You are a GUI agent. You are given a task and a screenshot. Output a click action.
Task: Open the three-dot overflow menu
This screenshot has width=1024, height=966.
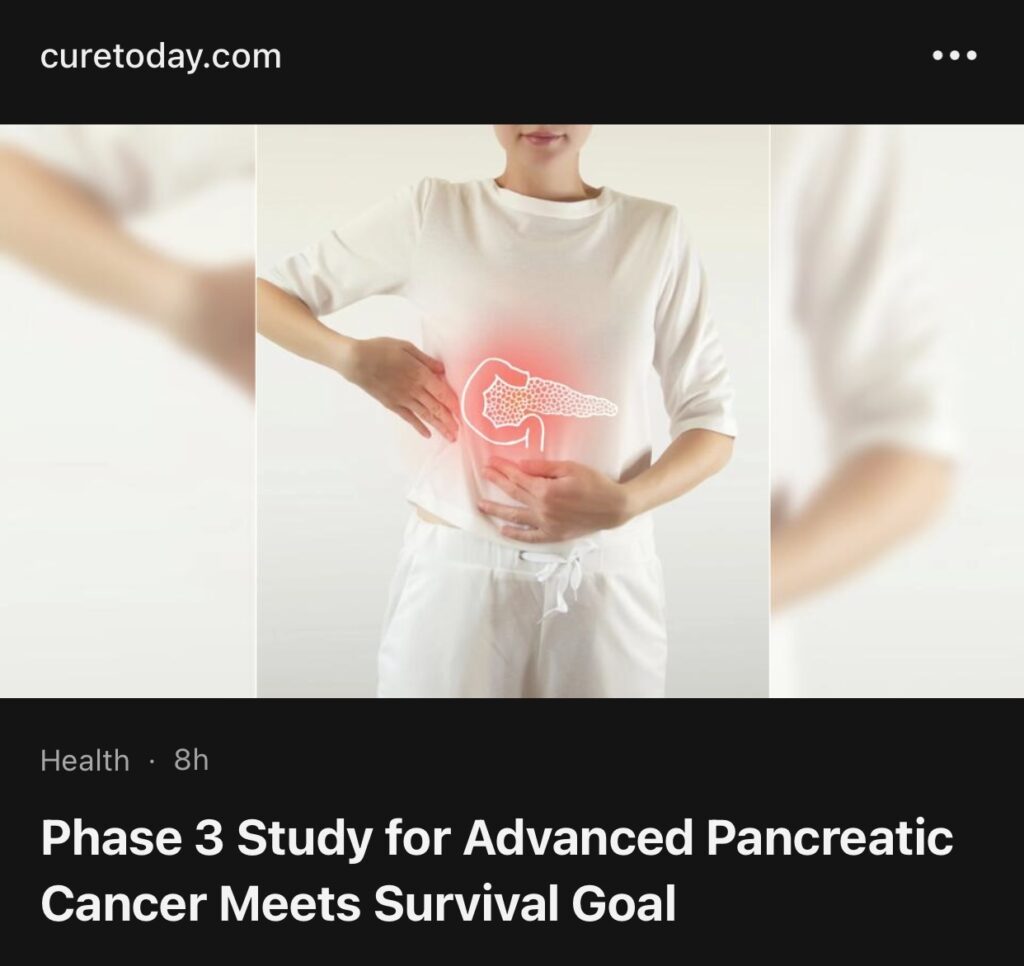[x=953, y=57]
